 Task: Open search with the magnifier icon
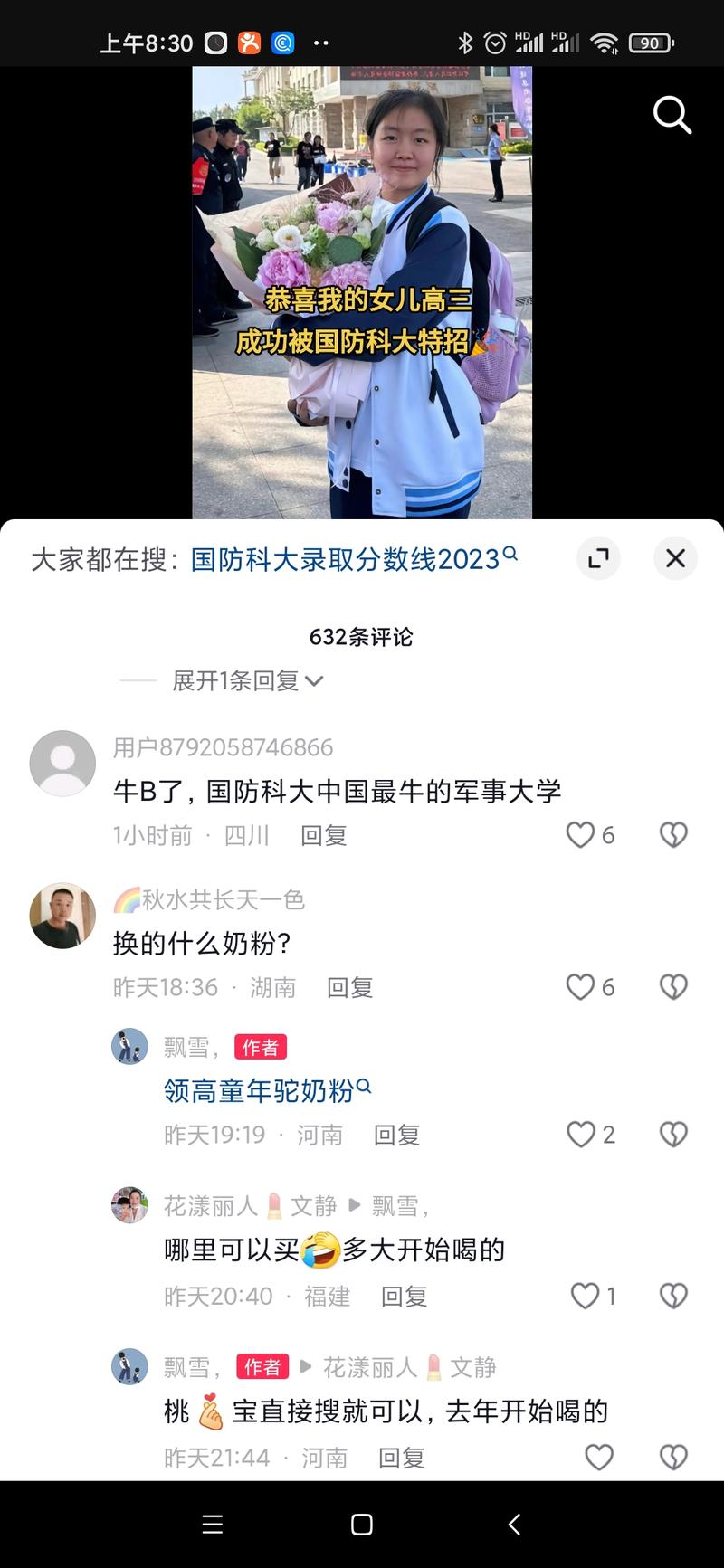(x=672, y=116)
